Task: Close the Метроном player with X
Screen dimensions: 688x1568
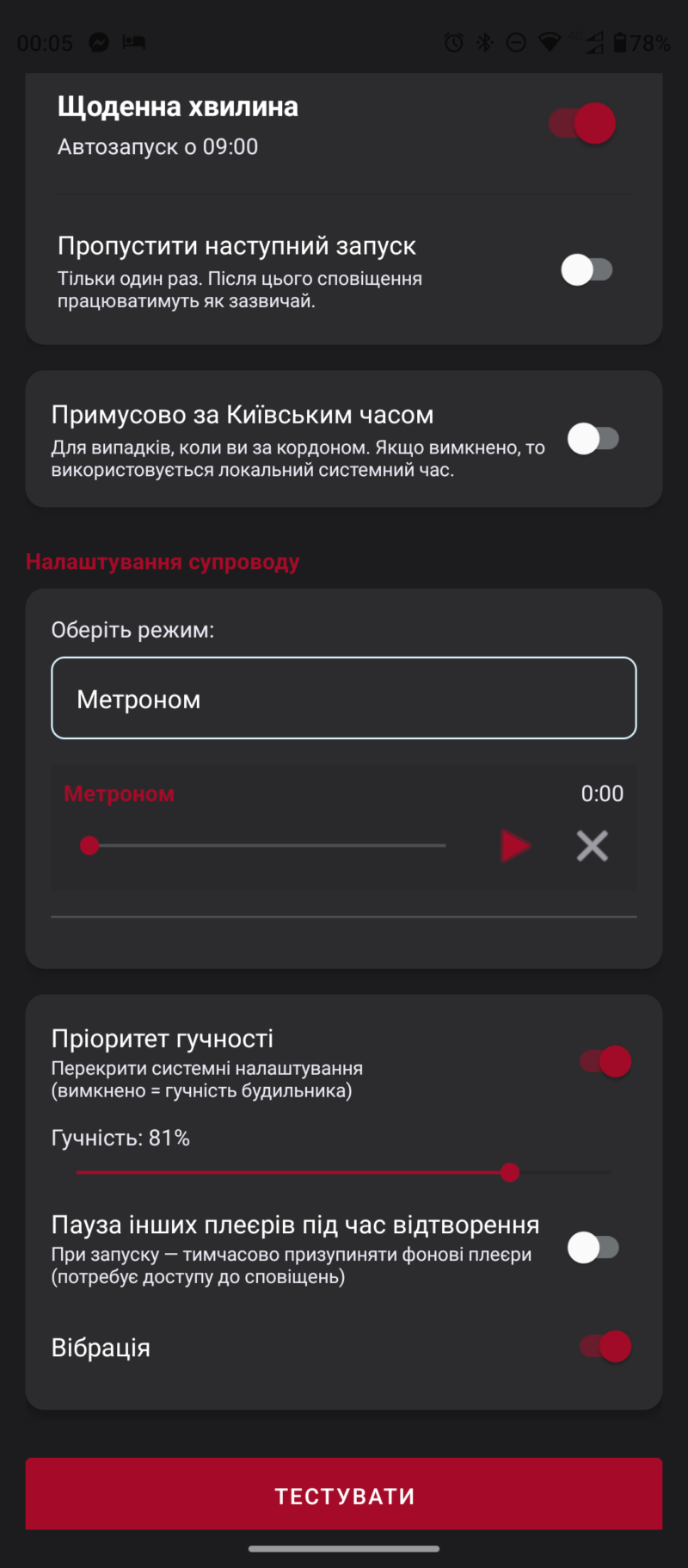Action: pyautogui.click(x=592, y=846)
